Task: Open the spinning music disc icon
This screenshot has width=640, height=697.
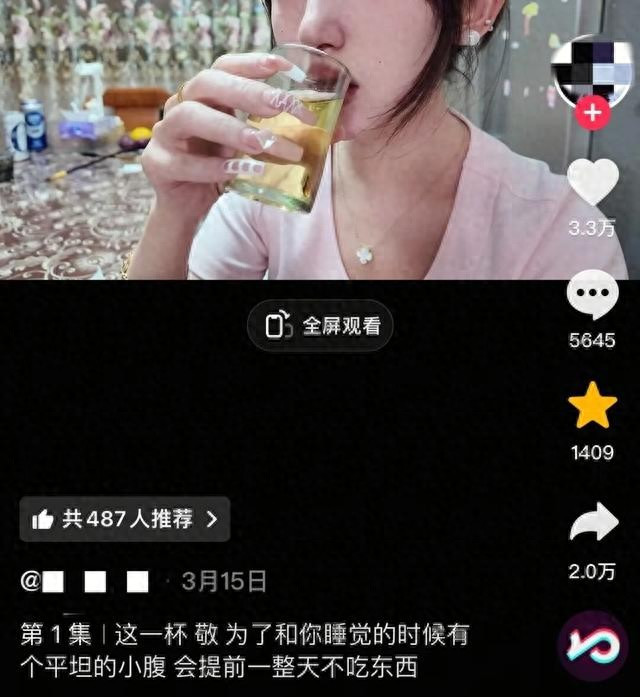Action: (592, 645)
